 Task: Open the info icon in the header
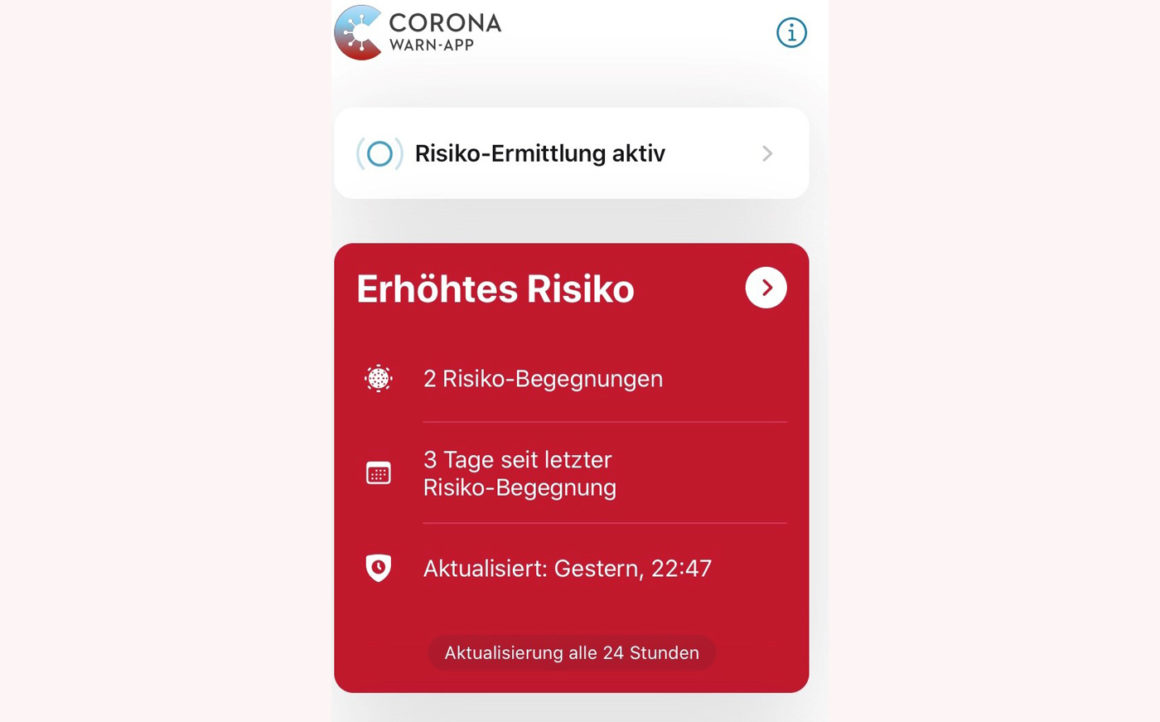[791, 33]
